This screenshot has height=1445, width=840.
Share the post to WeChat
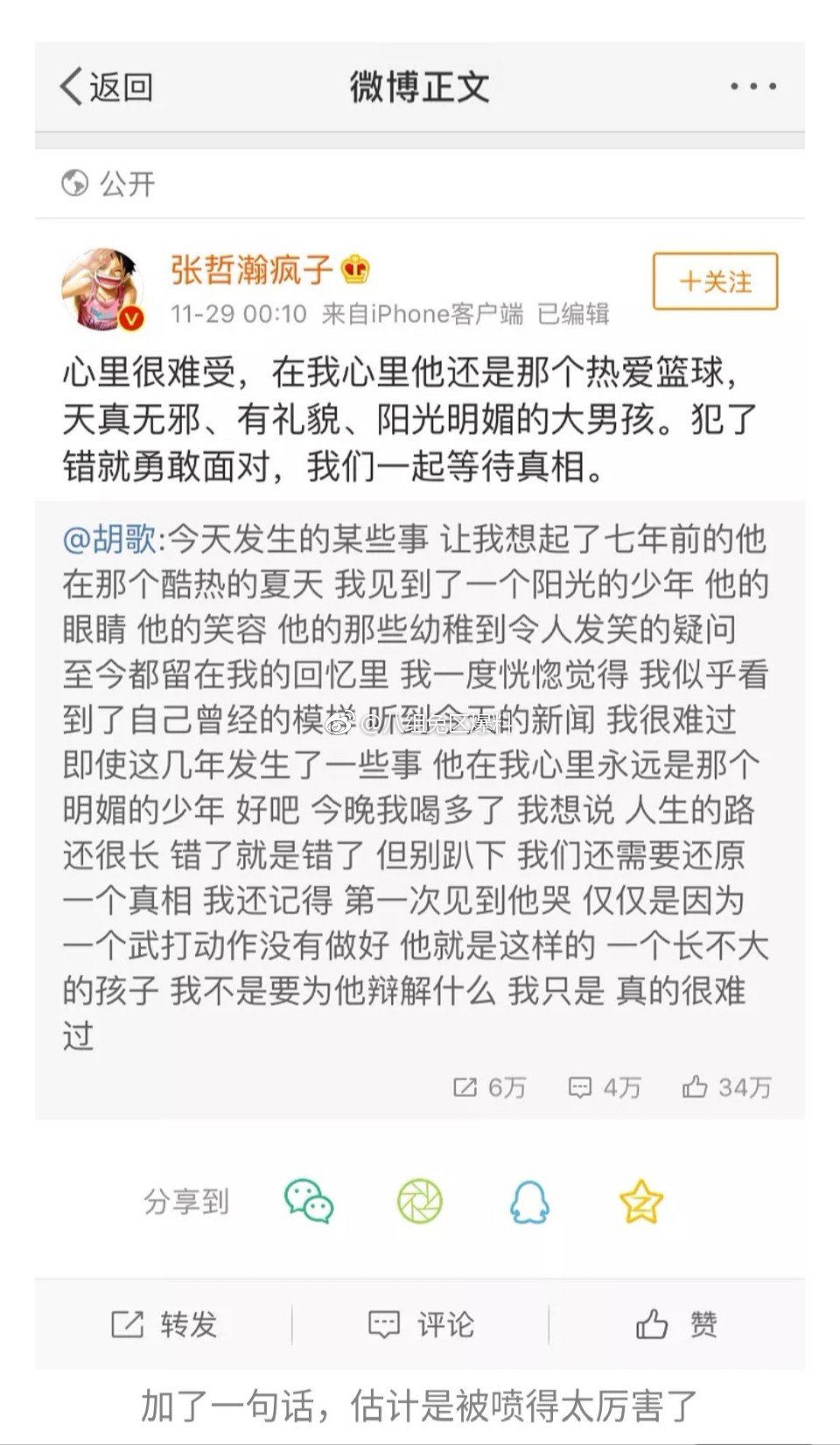click(308, 1201)
